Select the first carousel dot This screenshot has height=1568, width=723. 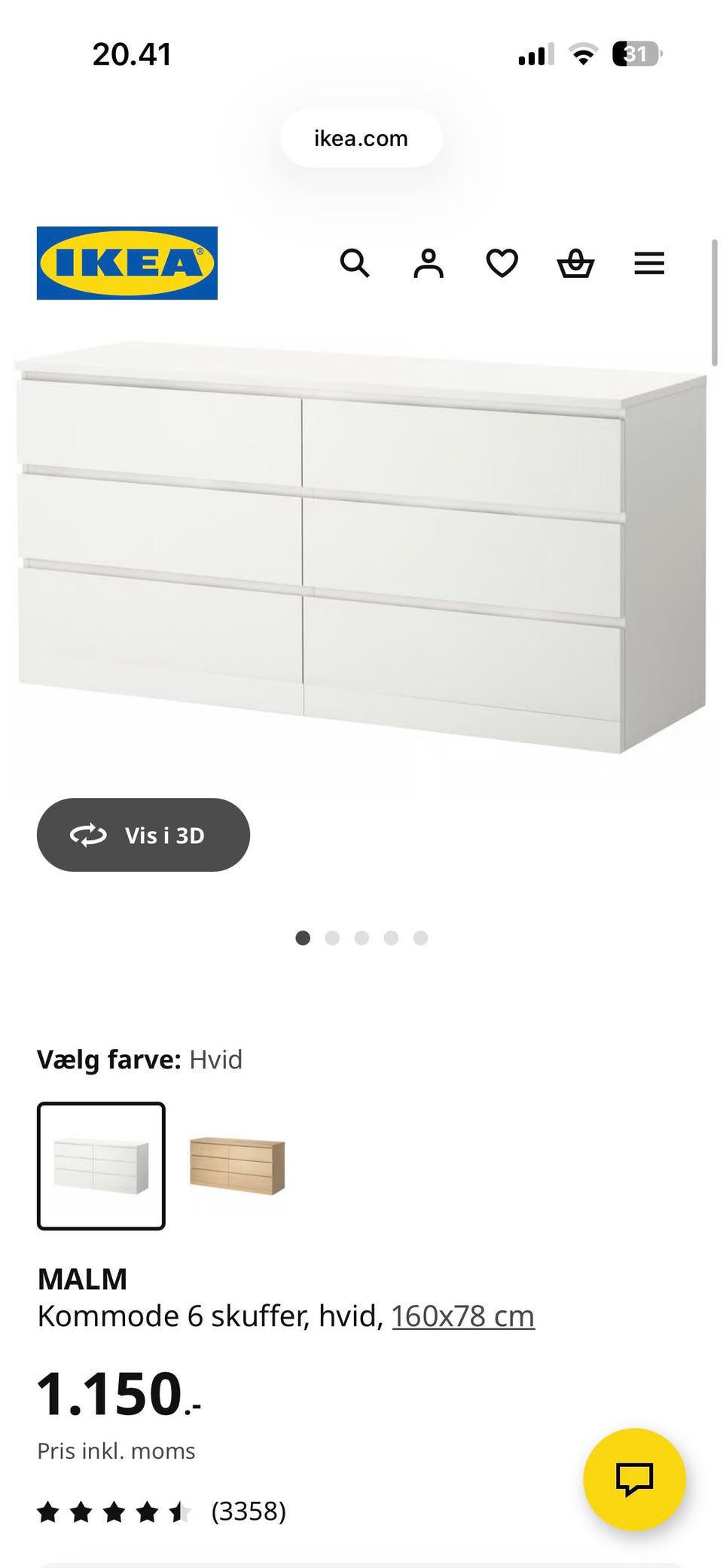click(303, 938)
